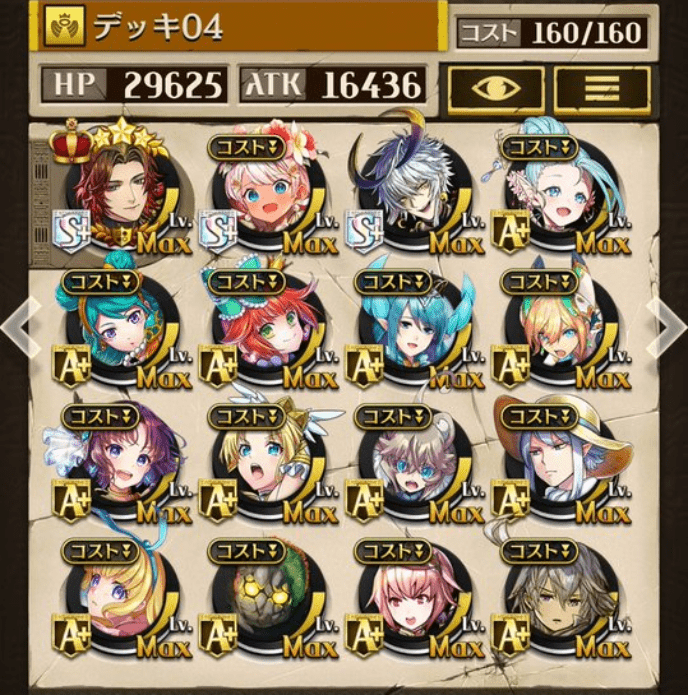Select the pink-haired red-eyed girl card
The width and height of the screenshot is (688, 695).
click(x=408, y=598)
